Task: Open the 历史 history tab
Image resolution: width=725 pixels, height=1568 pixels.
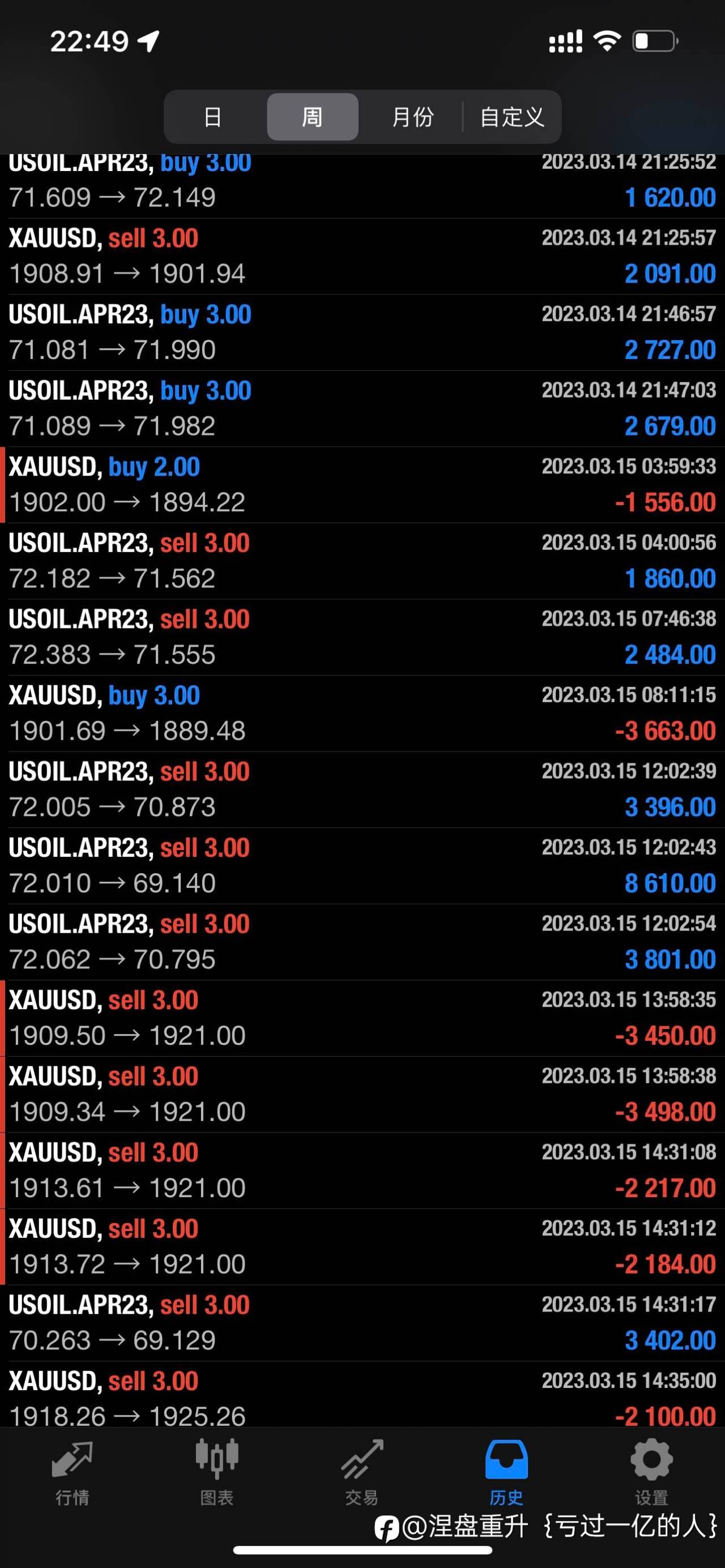Action: (506, 1472)
